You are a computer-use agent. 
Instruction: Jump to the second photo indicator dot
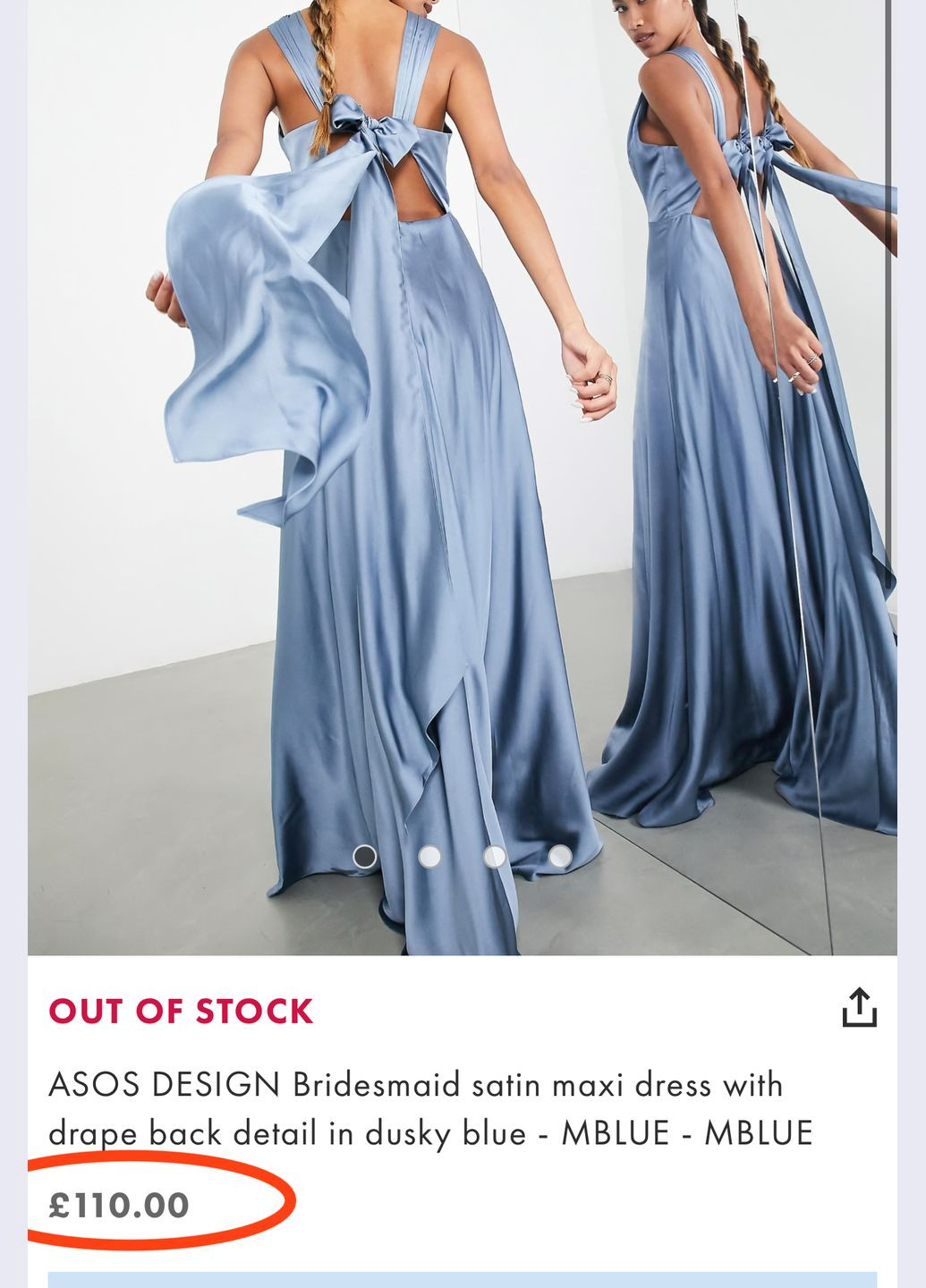429,857
